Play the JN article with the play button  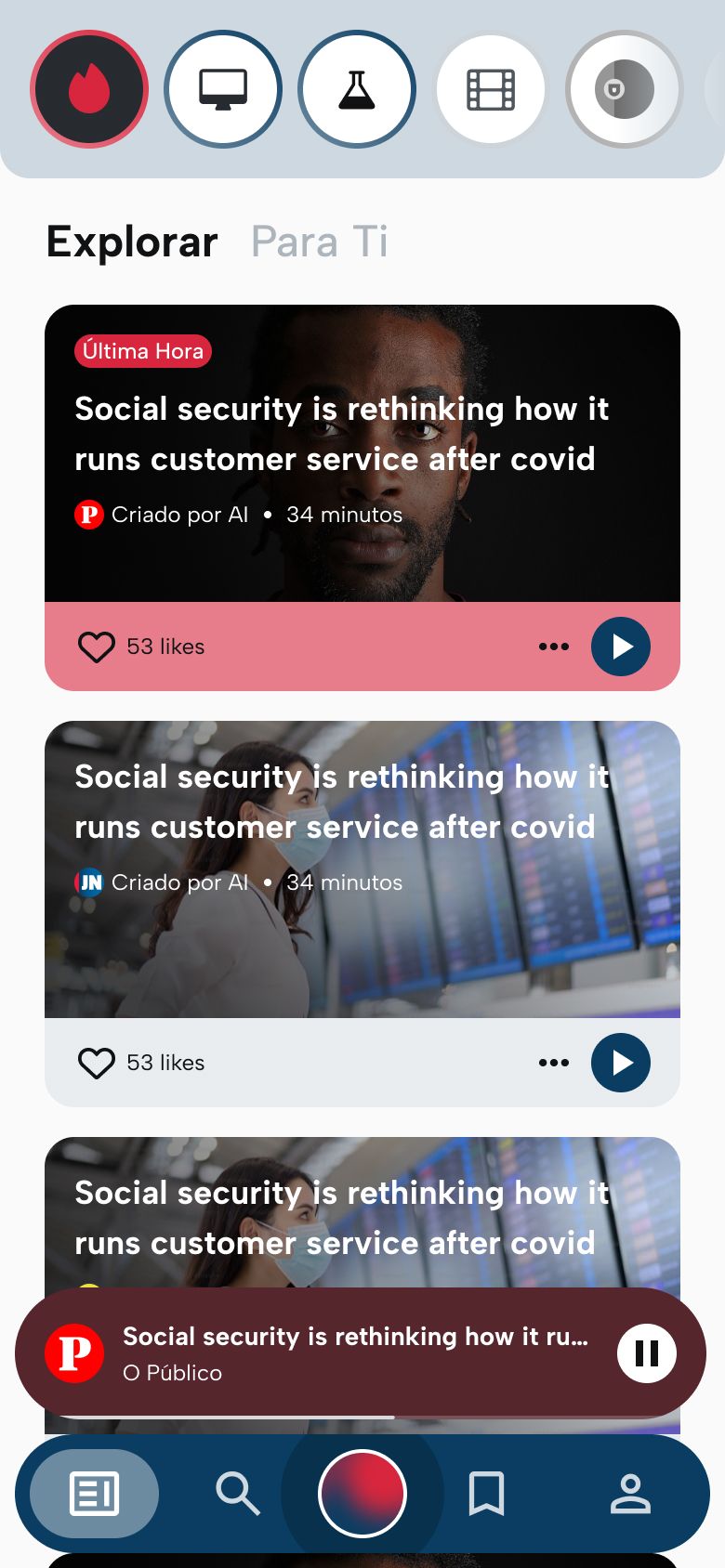(620, 1063)
